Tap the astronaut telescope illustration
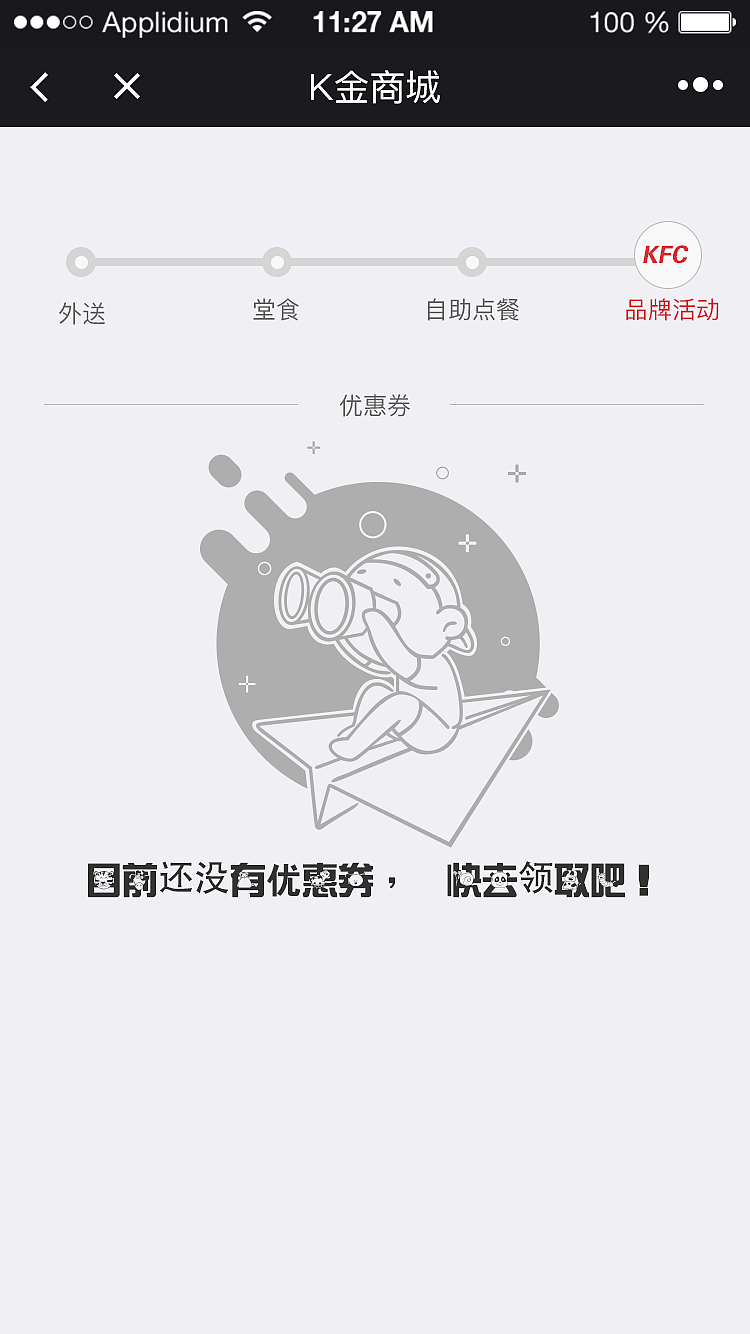750x1334 pixels. coord(375,640)
